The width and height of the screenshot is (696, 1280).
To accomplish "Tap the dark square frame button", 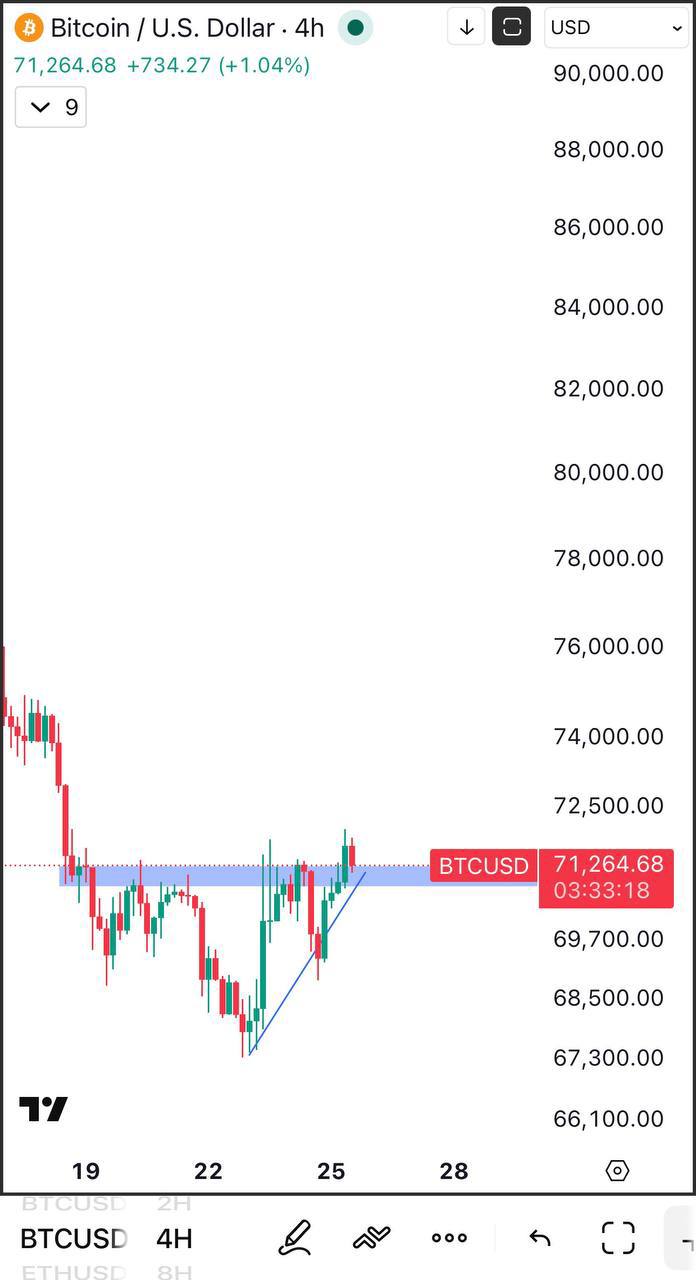I will click(511, 28).
